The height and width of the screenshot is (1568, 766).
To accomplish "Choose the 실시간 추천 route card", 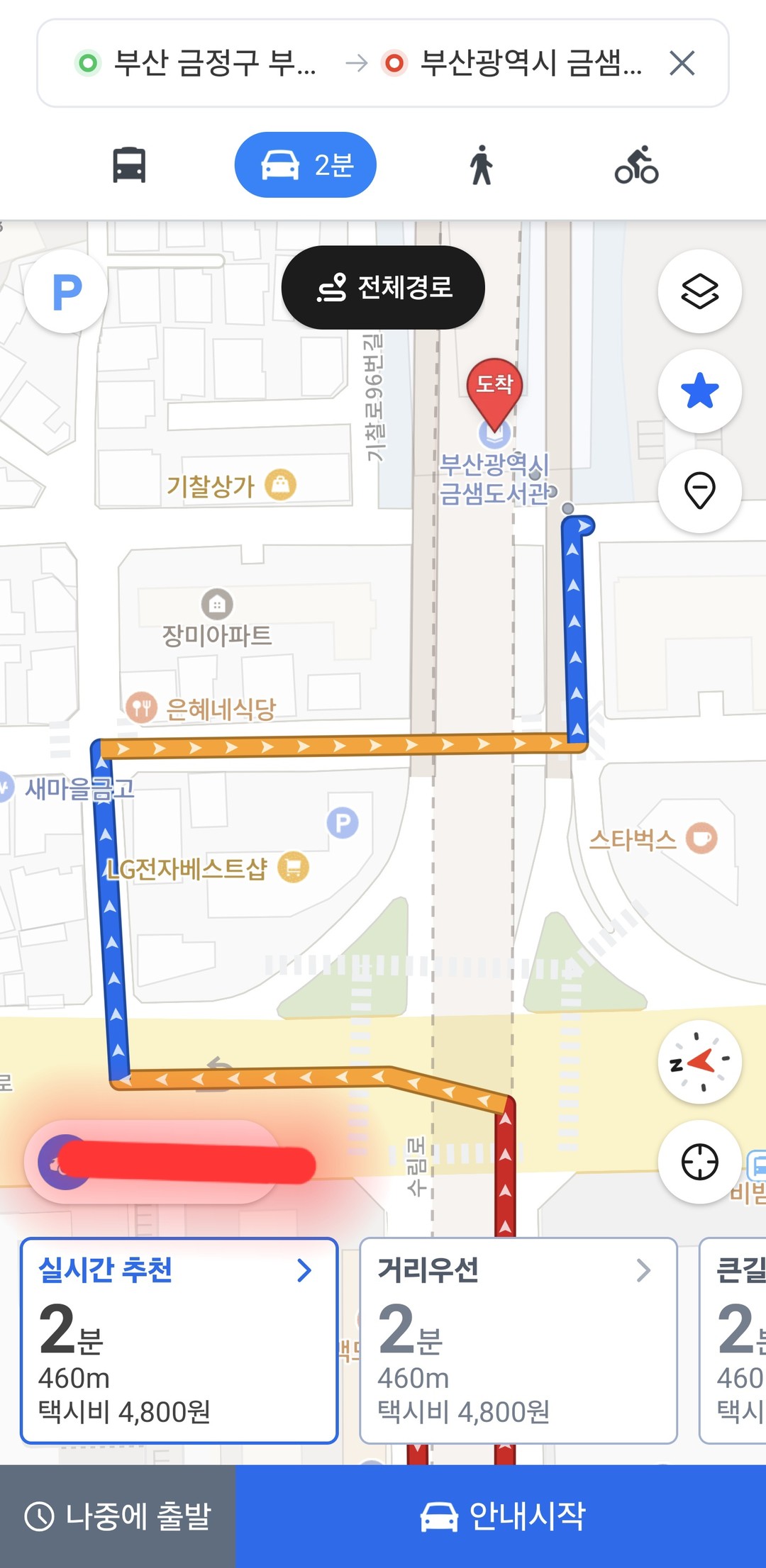I will [x=179, y=1340].
